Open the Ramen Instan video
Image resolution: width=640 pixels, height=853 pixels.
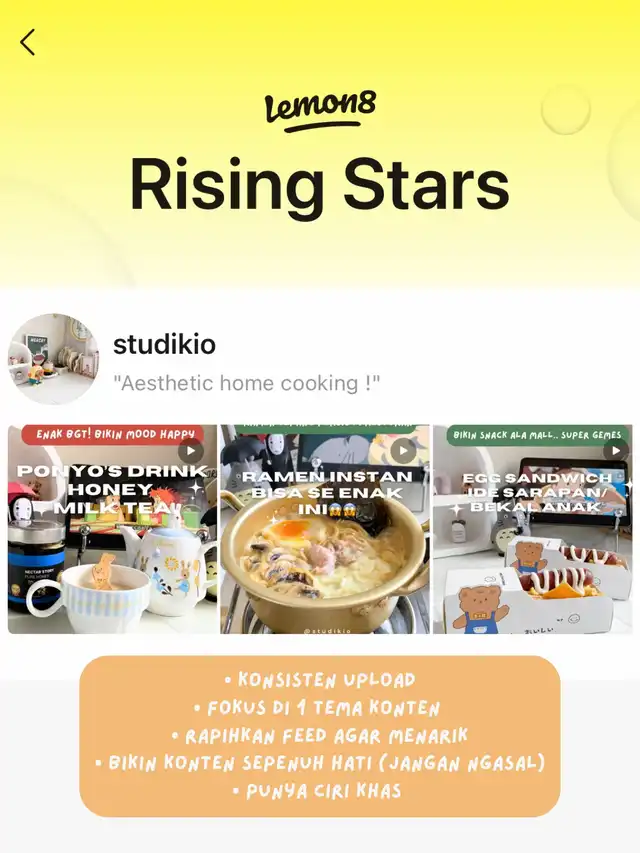(325, 530)
